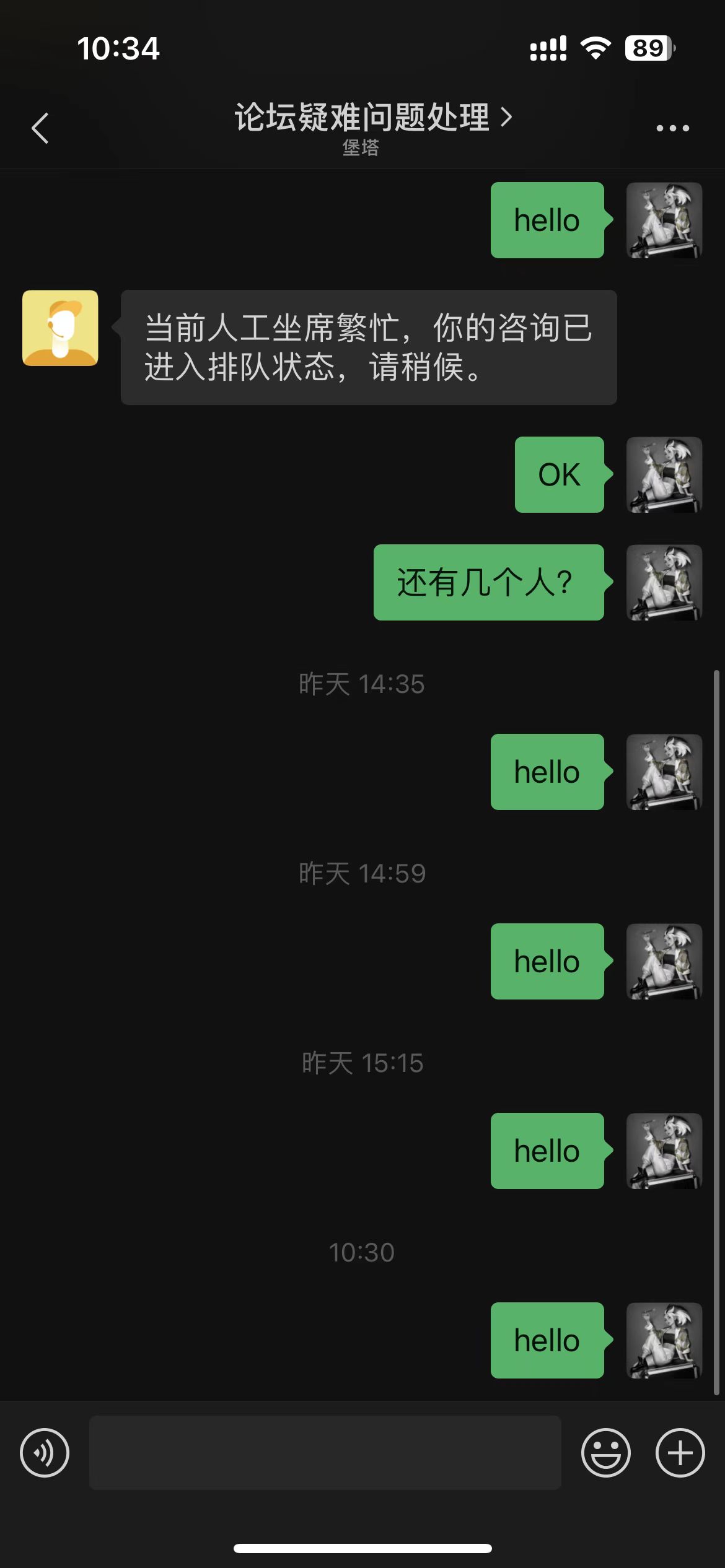
Task: Open the customer service agent's avatar
Action: coord(60,328)
